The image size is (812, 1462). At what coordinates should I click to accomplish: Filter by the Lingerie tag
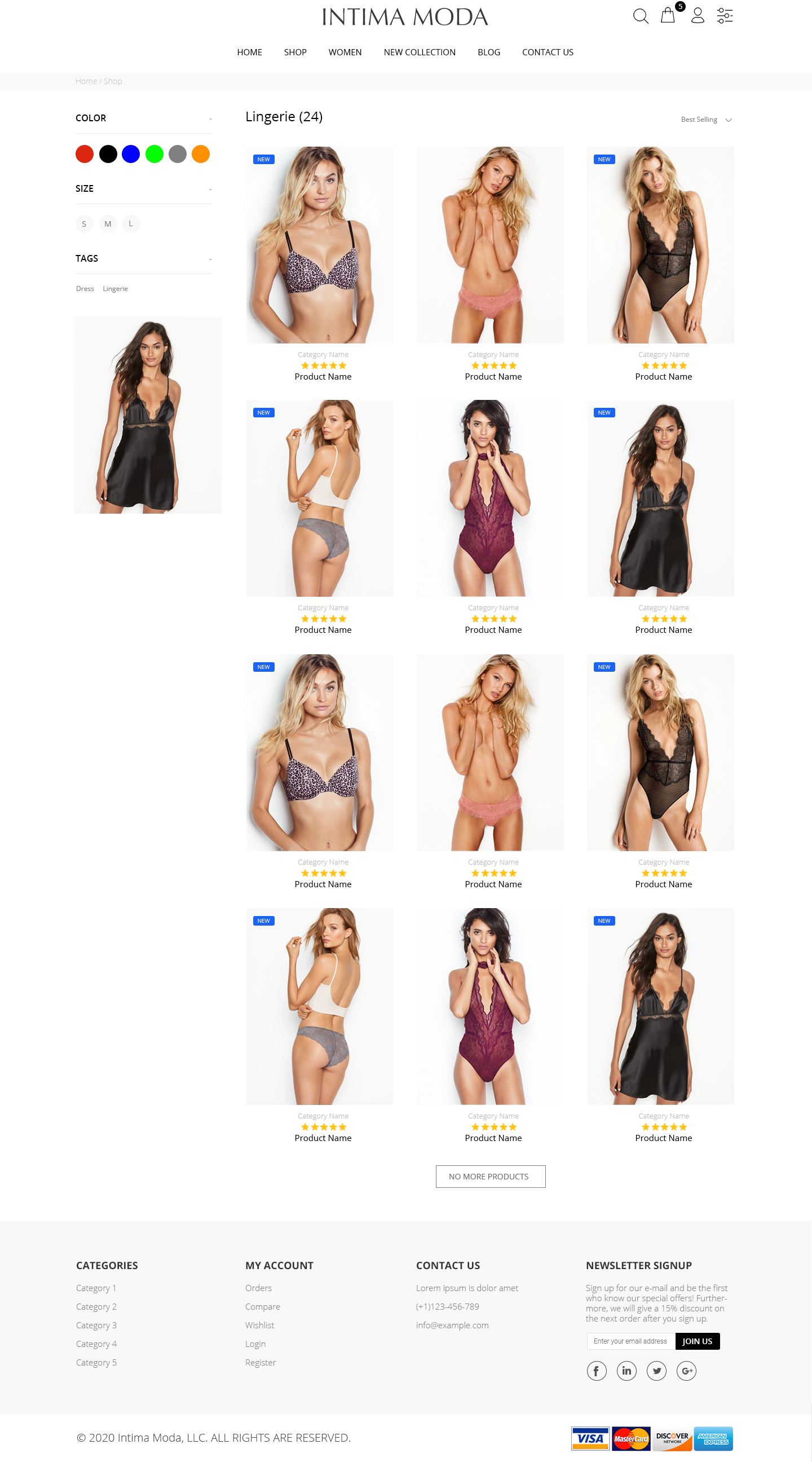[x=115, y=289]
